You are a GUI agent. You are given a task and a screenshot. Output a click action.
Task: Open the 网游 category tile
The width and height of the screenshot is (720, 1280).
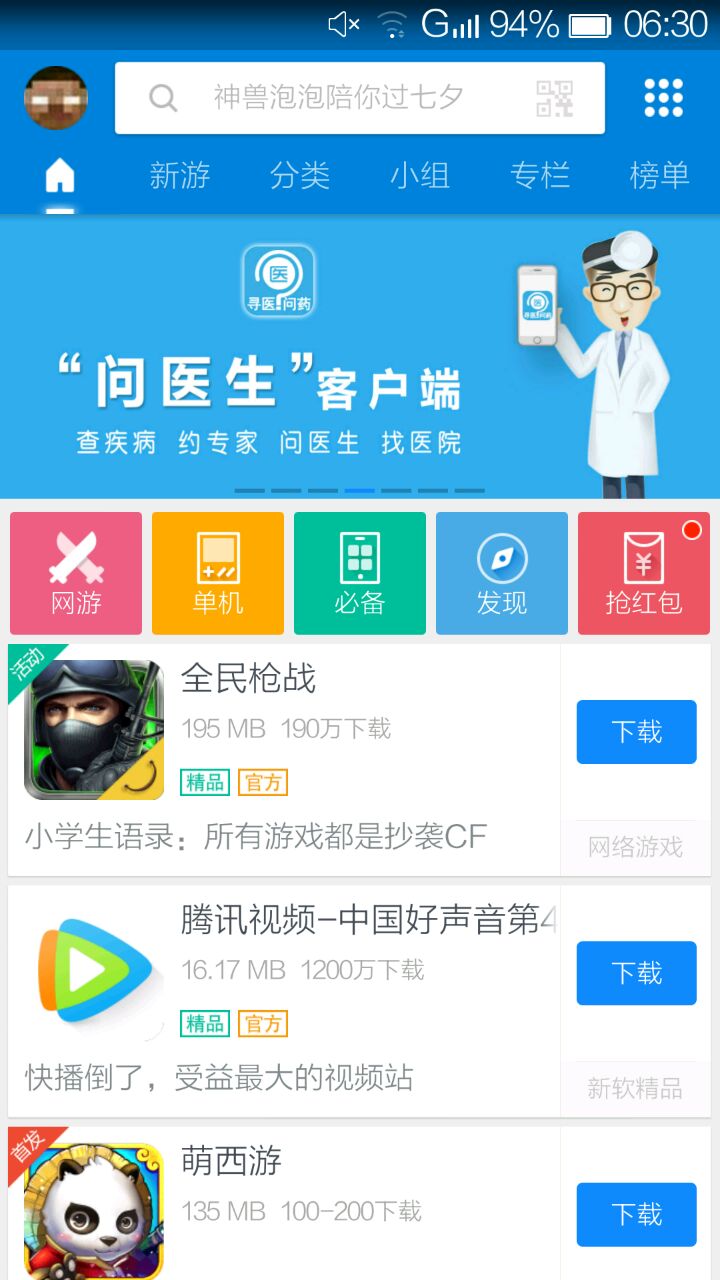pos(76,573)
